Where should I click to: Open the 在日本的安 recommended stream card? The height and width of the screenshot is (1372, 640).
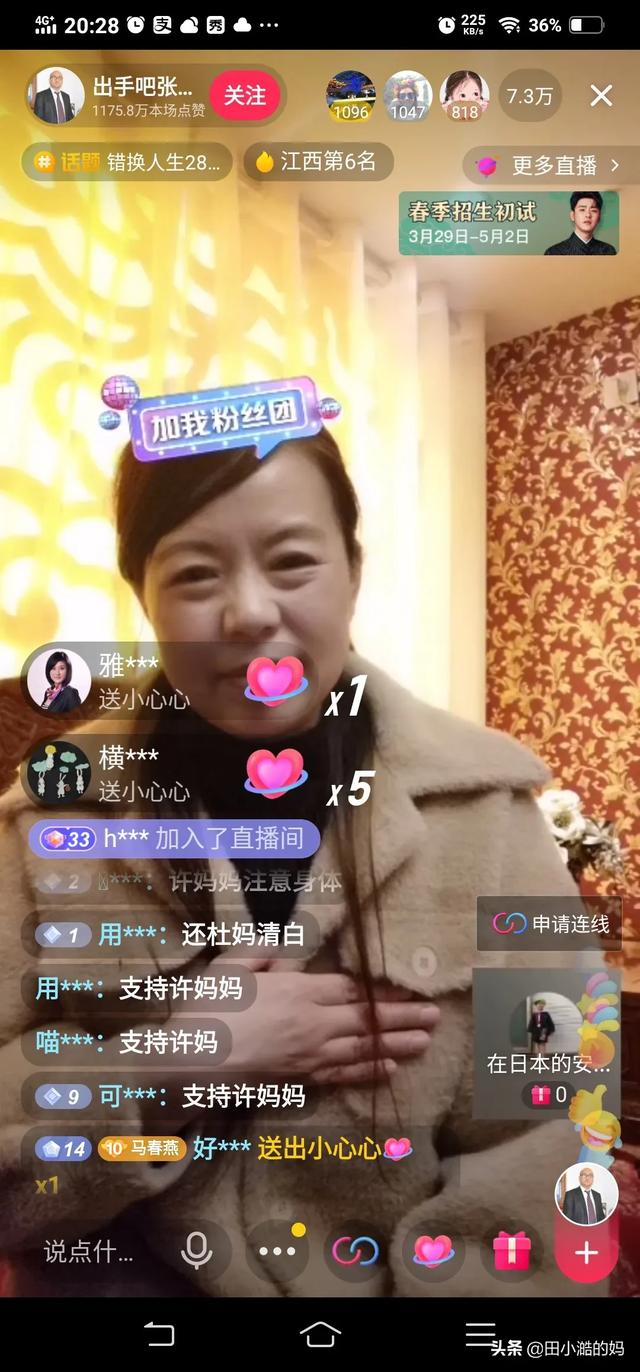(548, 1045)
